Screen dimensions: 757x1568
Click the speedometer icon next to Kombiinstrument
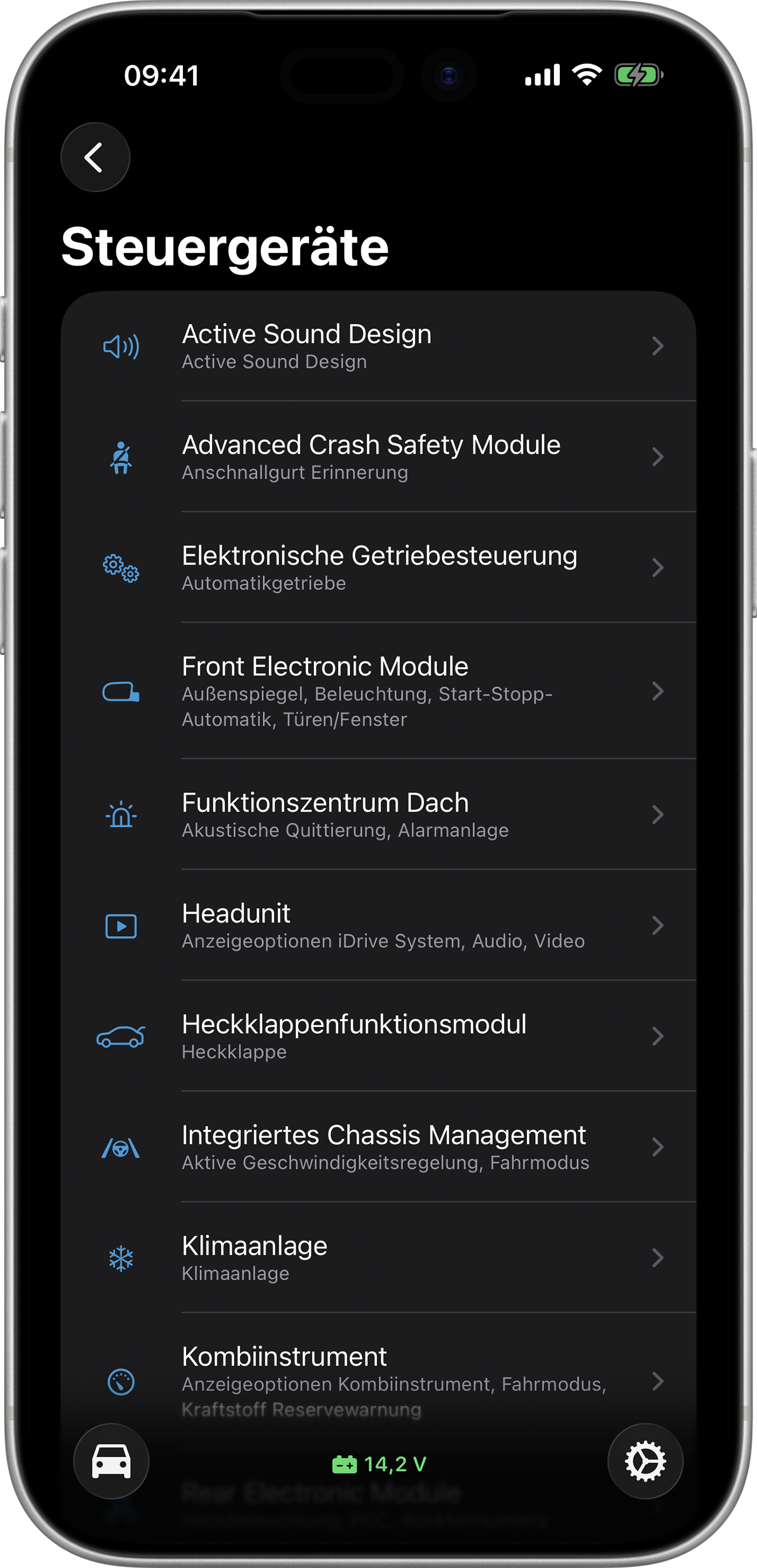click(120, 1382)
